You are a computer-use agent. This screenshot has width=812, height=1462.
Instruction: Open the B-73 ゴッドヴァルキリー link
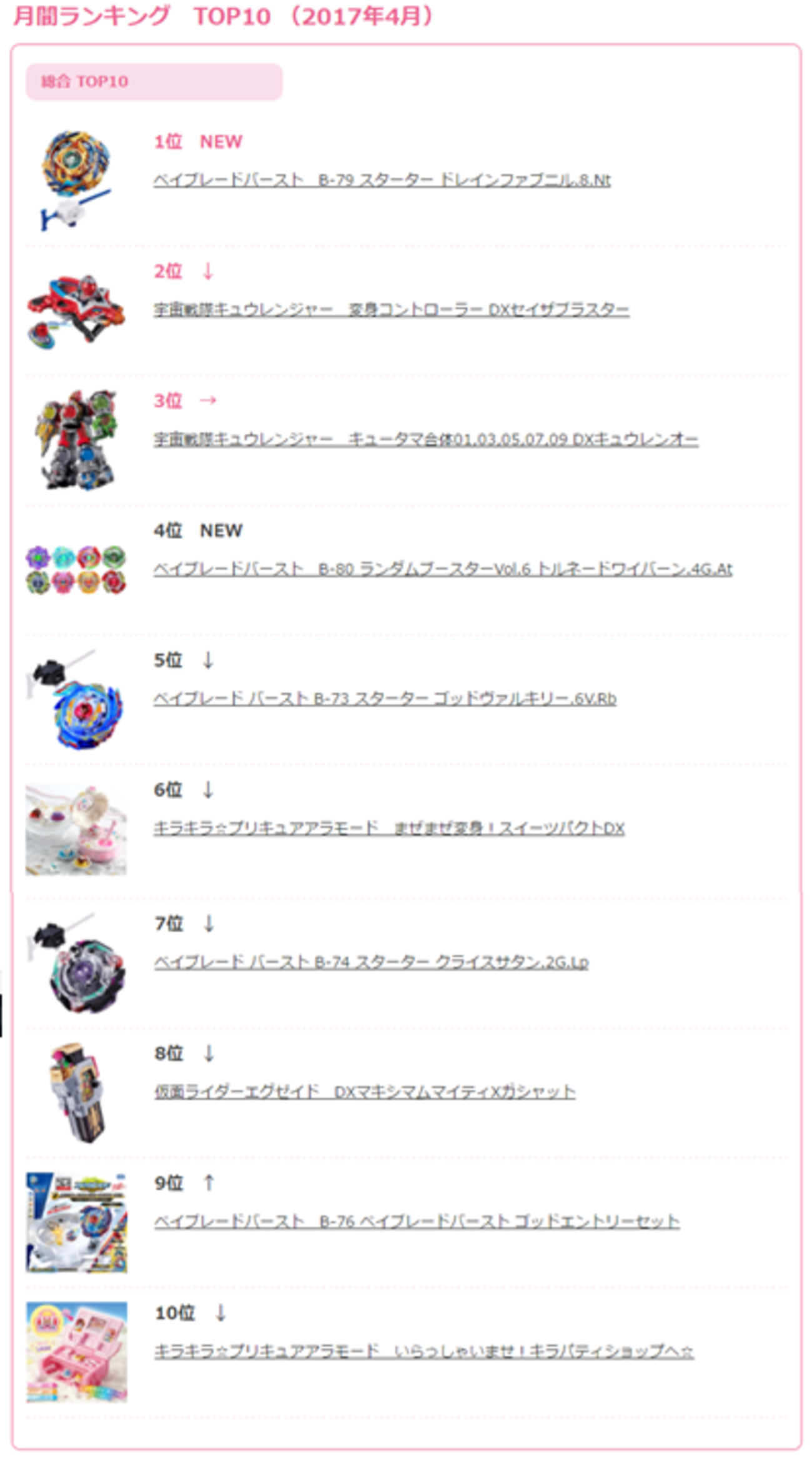click(x=385, y=699)
